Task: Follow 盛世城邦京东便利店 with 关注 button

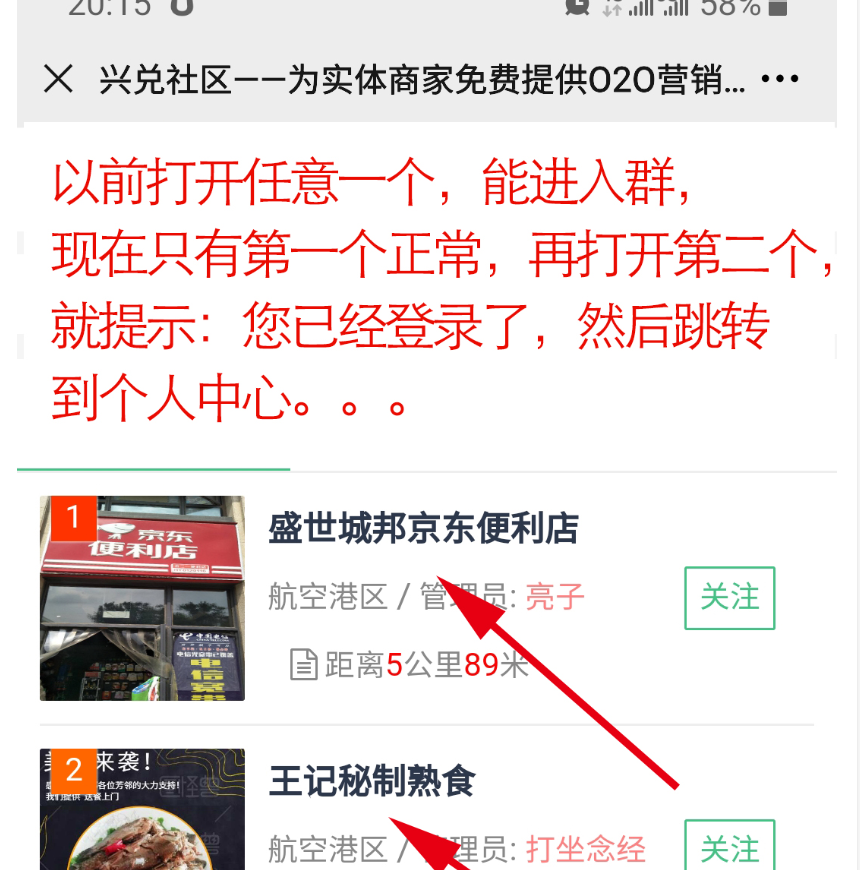Action: coord(729,598)
